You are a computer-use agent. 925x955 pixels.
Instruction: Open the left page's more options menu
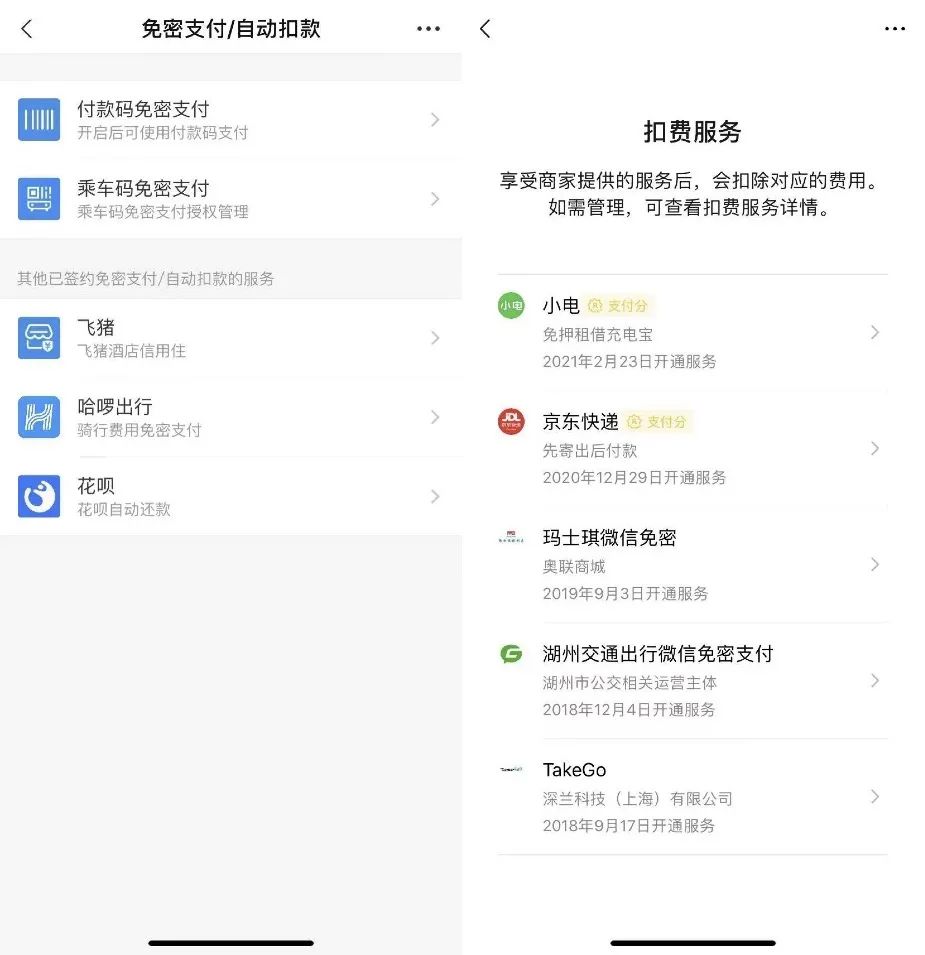(428, 29)
